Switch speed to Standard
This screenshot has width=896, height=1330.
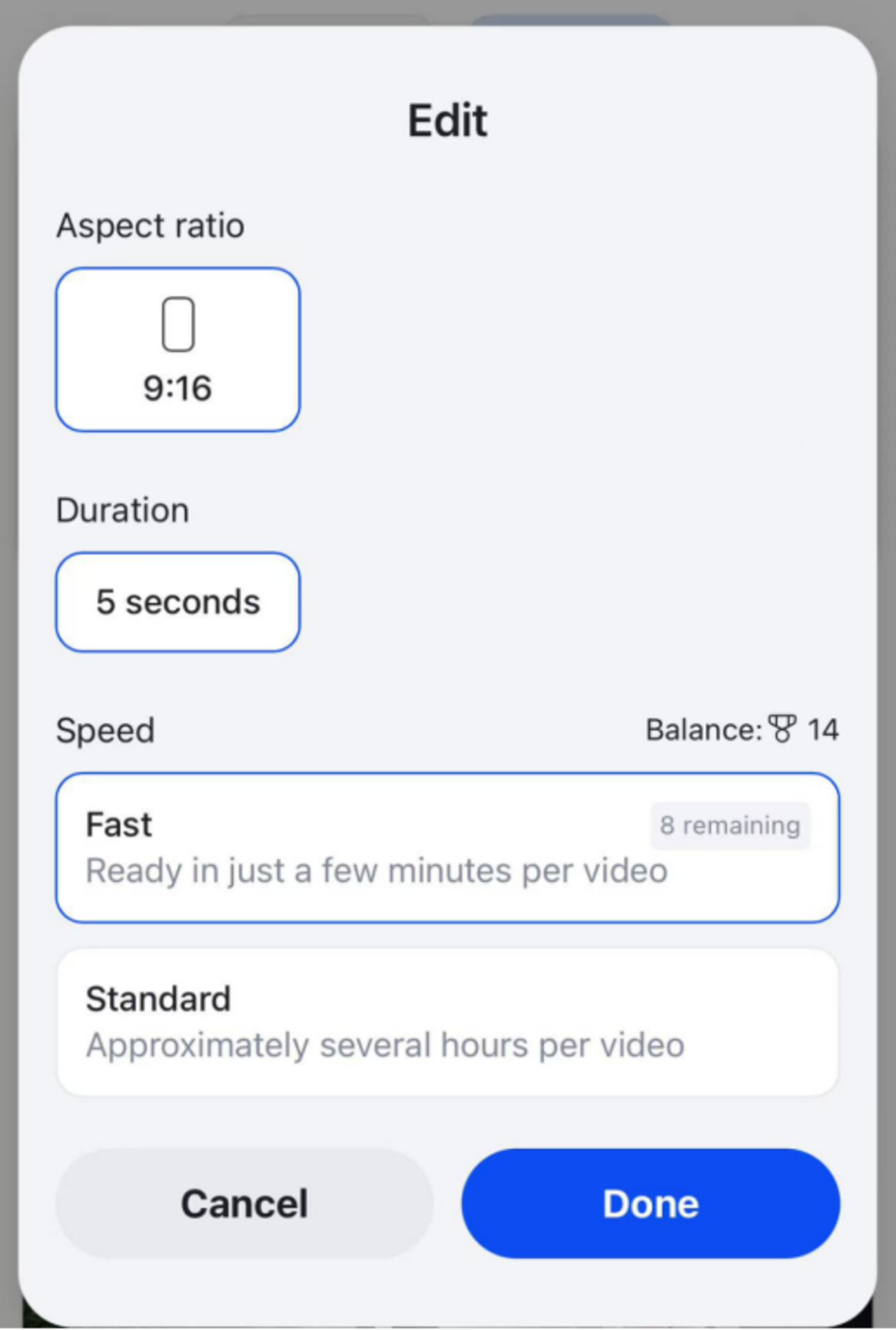[447, 1022]
